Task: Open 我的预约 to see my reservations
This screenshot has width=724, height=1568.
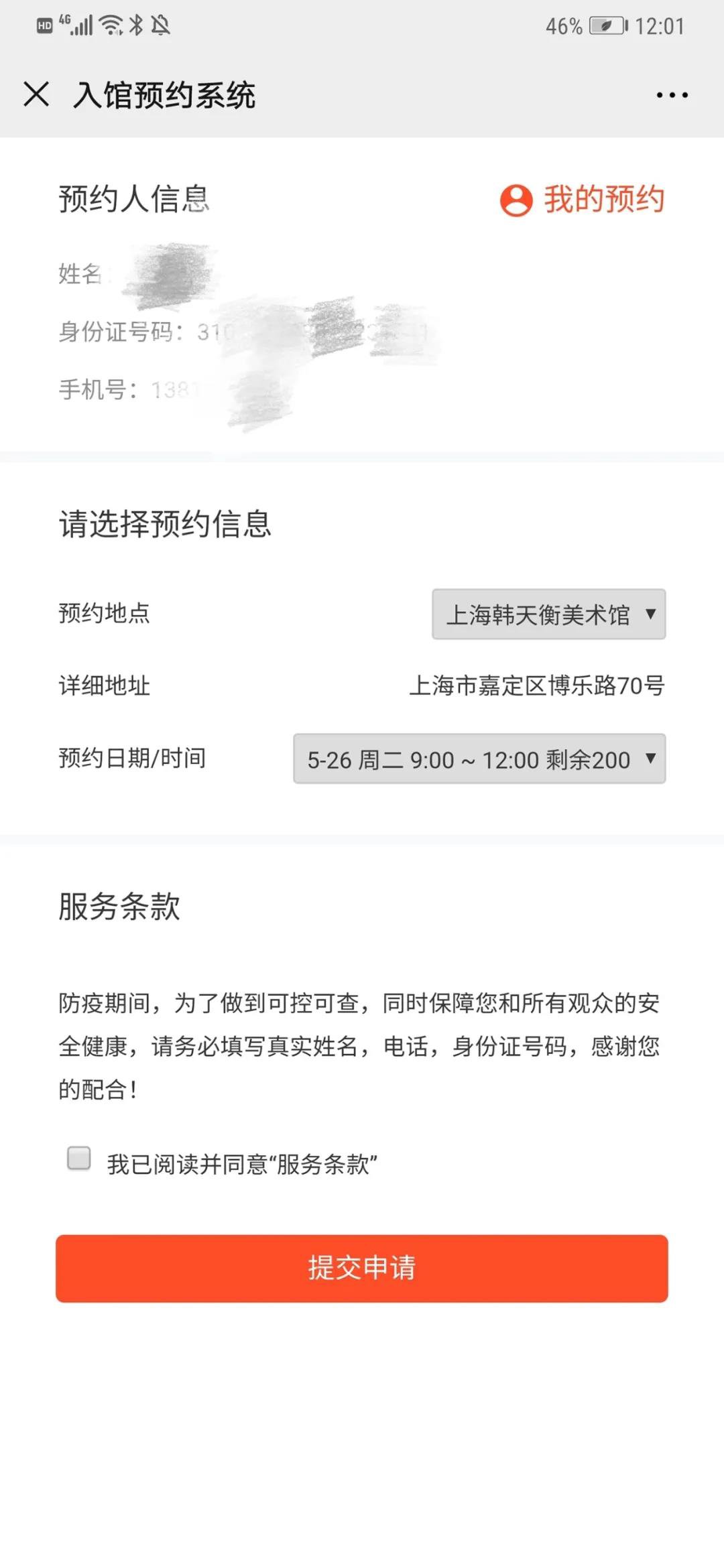Action: click(x=582, y=200)
